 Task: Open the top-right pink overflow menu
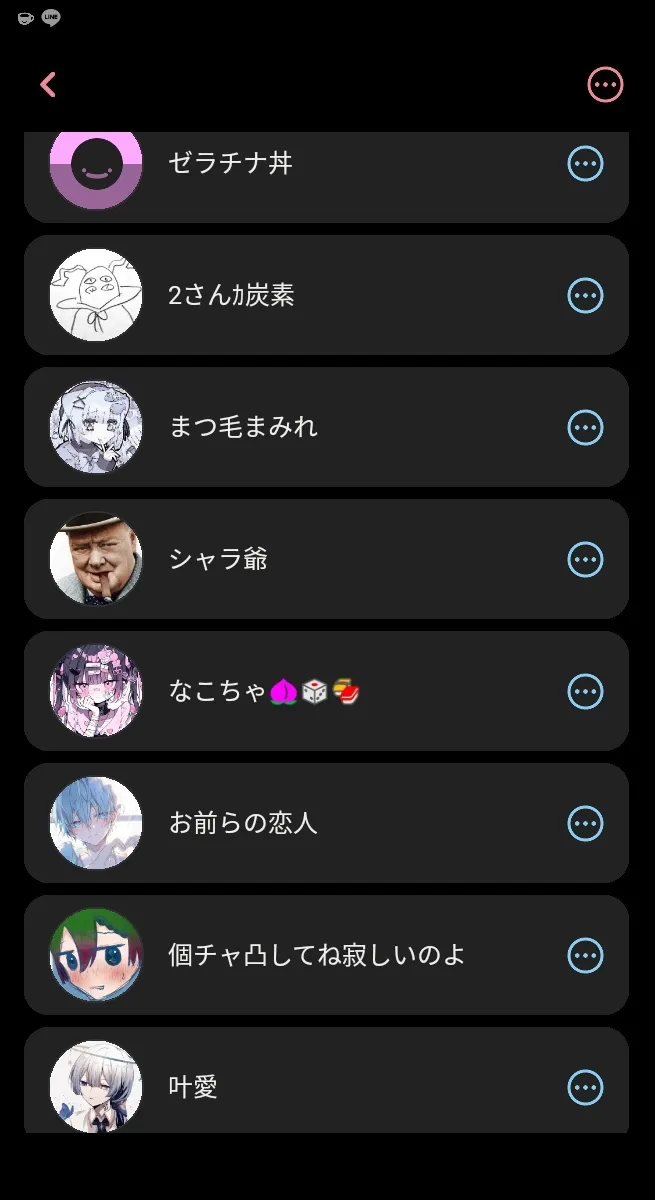pyautogui.click(x=605, y=85)
